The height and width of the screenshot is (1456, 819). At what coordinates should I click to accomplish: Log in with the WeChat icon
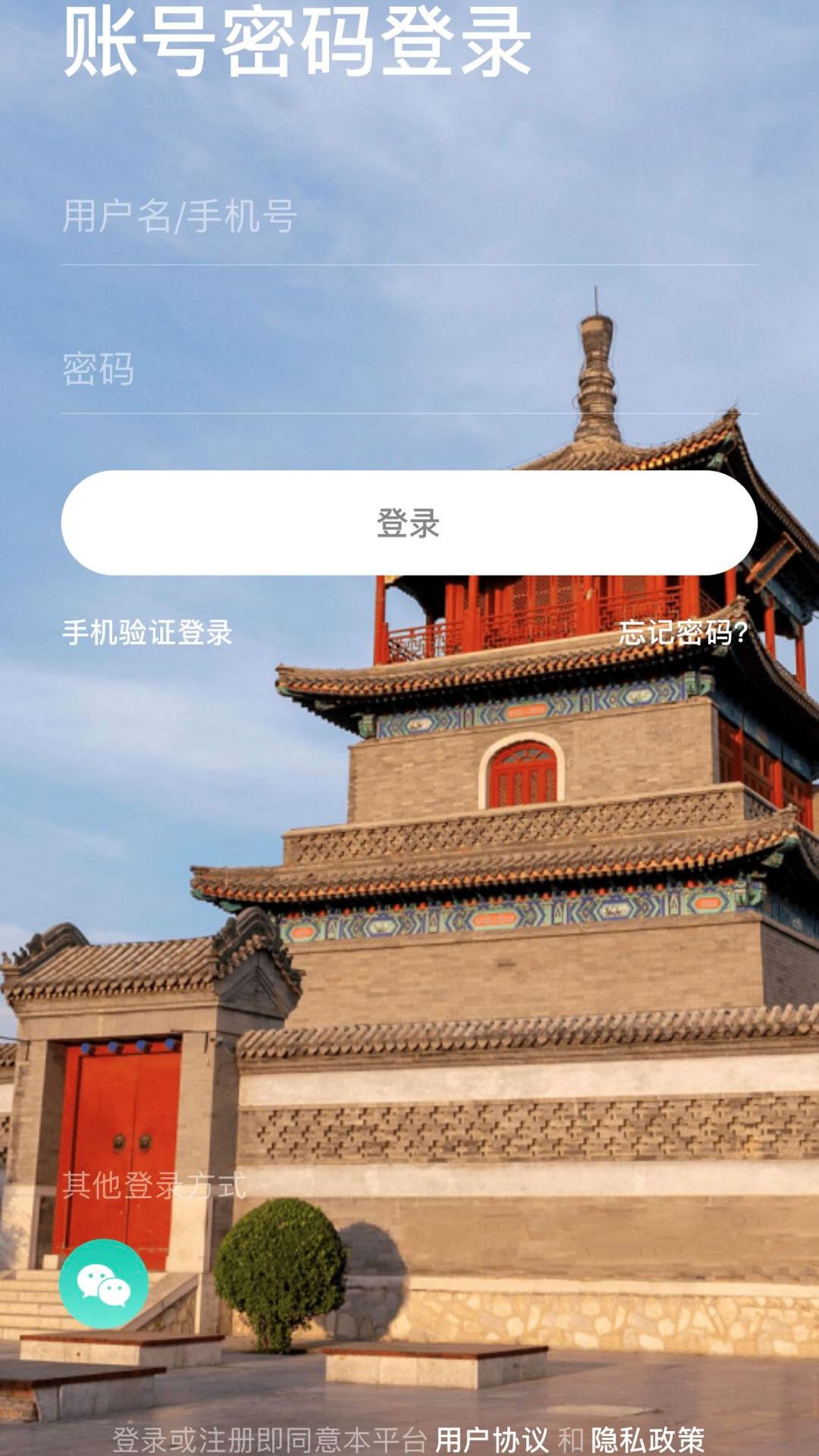tap(104, 1284)
